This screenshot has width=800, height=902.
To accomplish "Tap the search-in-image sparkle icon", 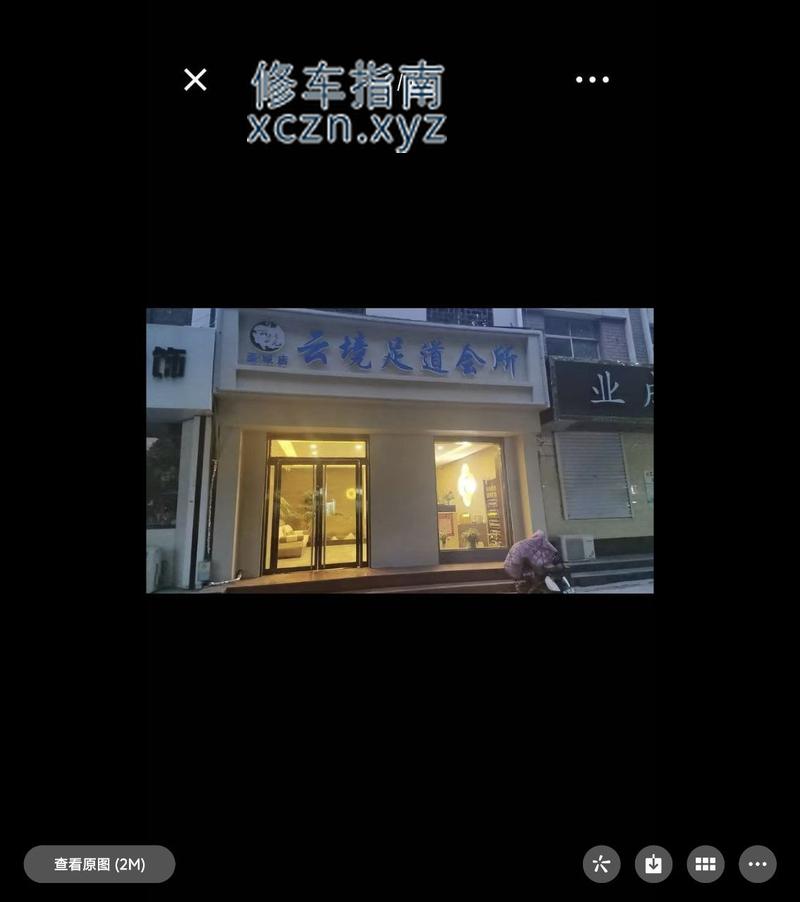I will point(601,864).
